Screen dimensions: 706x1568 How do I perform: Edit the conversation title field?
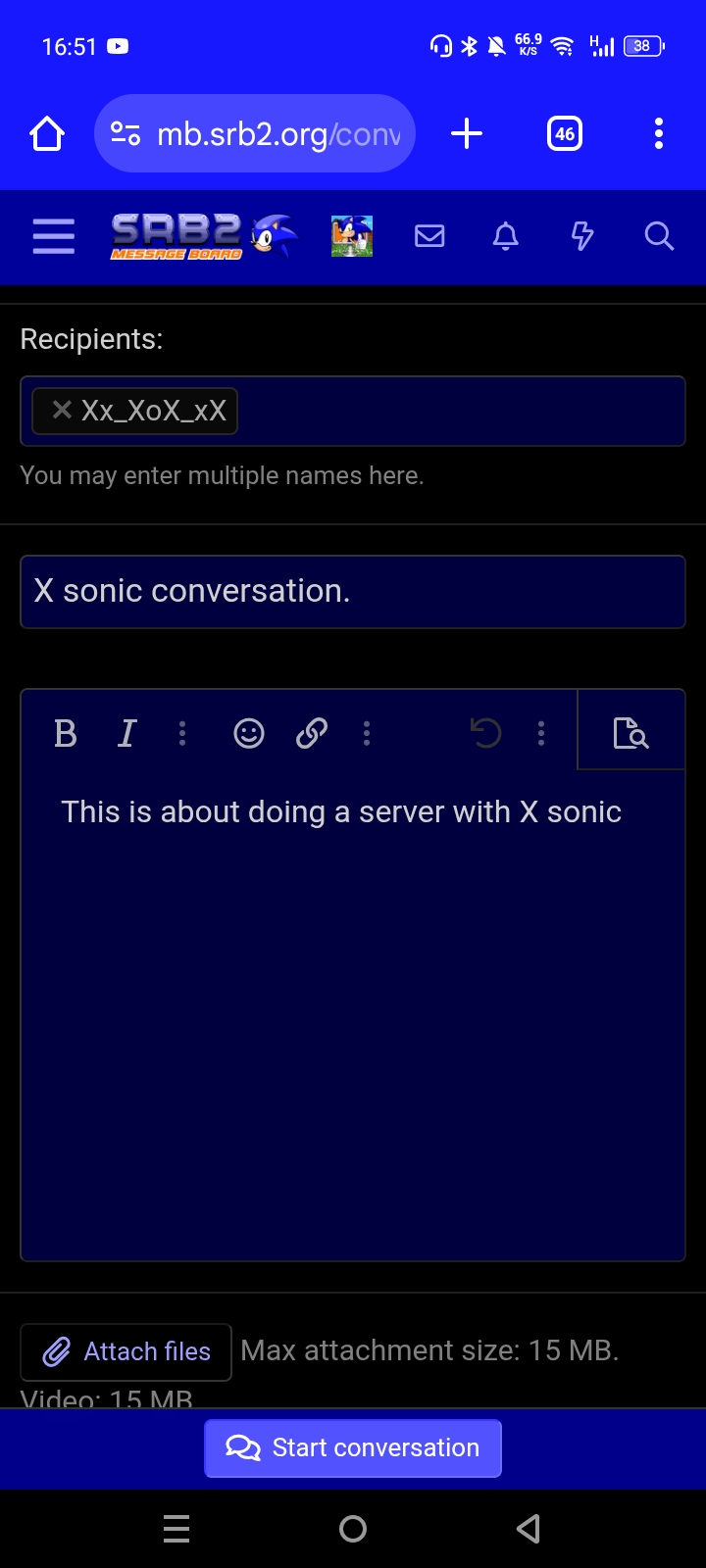(x=353, y=592)
